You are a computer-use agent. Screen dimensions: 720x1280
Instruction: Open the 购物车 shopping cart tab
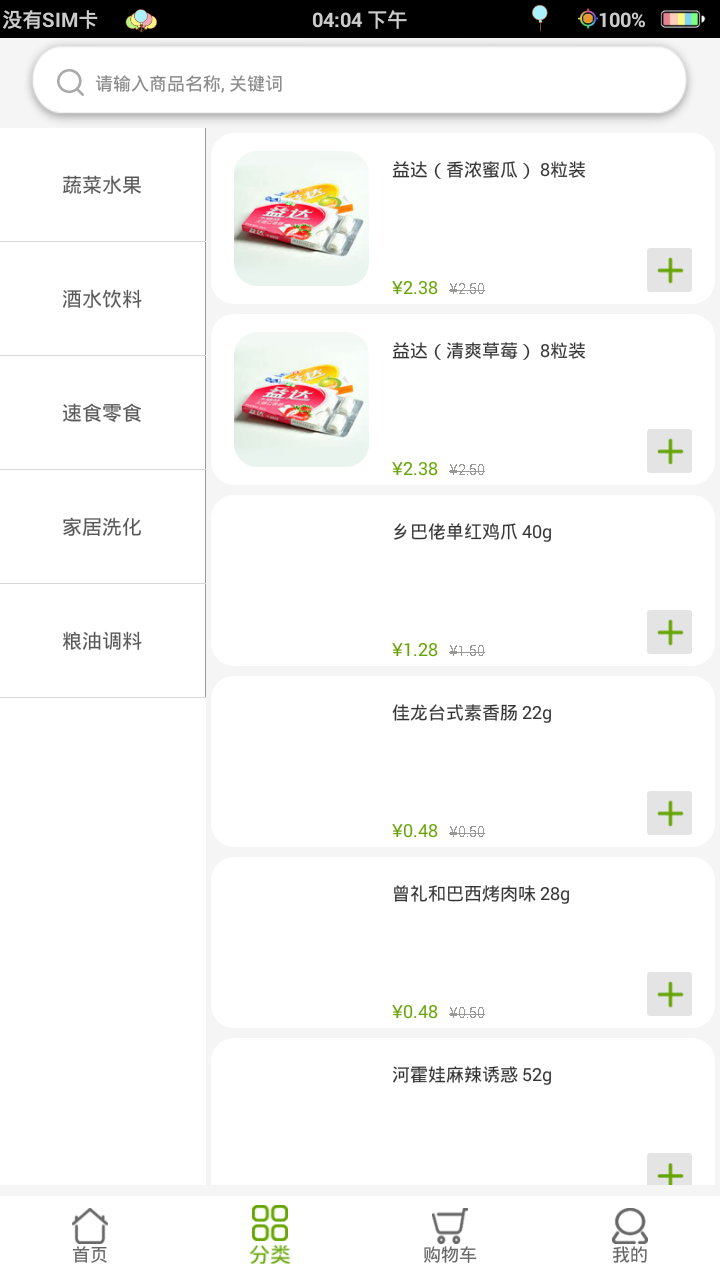pyautogui.click(x=450, y=1236)
